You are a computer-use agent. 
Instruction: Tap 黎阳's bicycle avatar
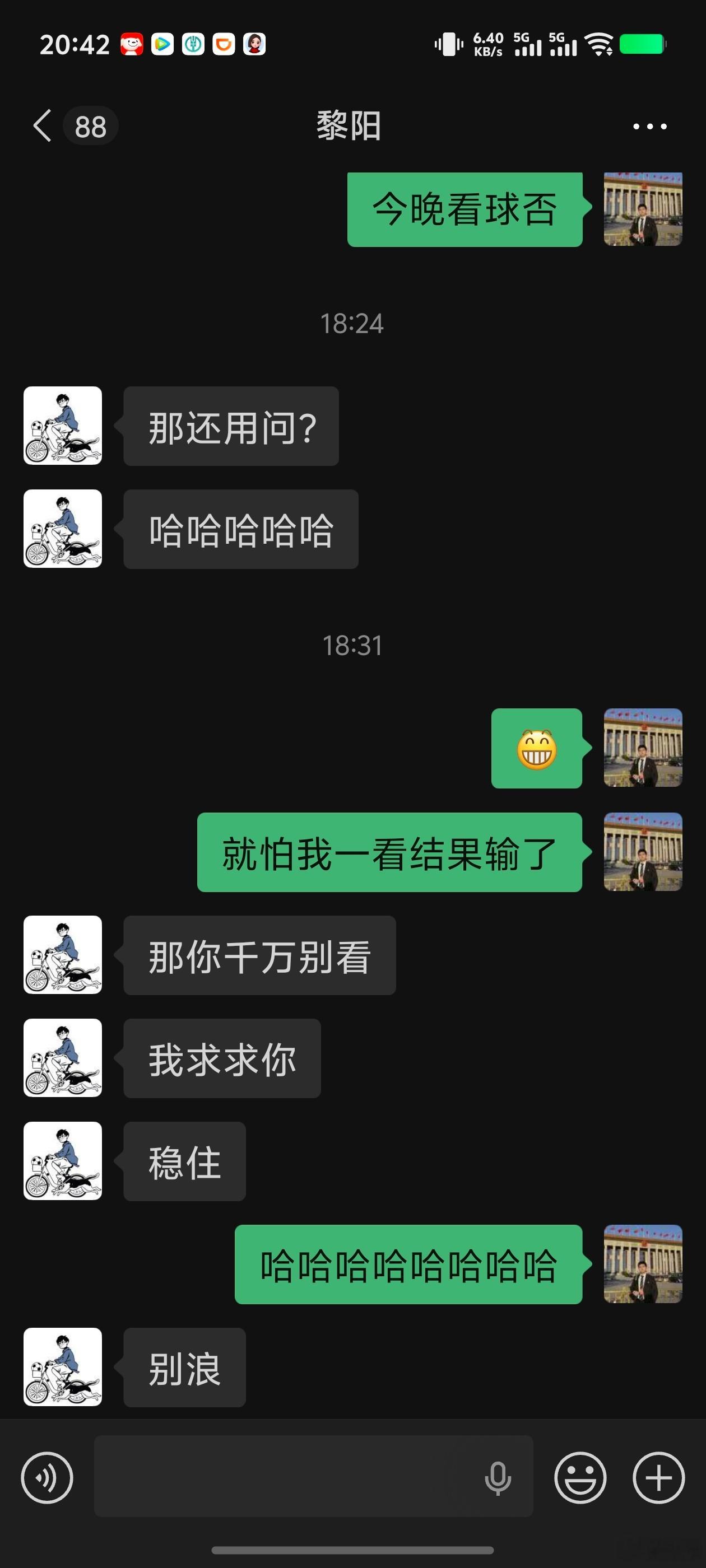coord(62,426)
